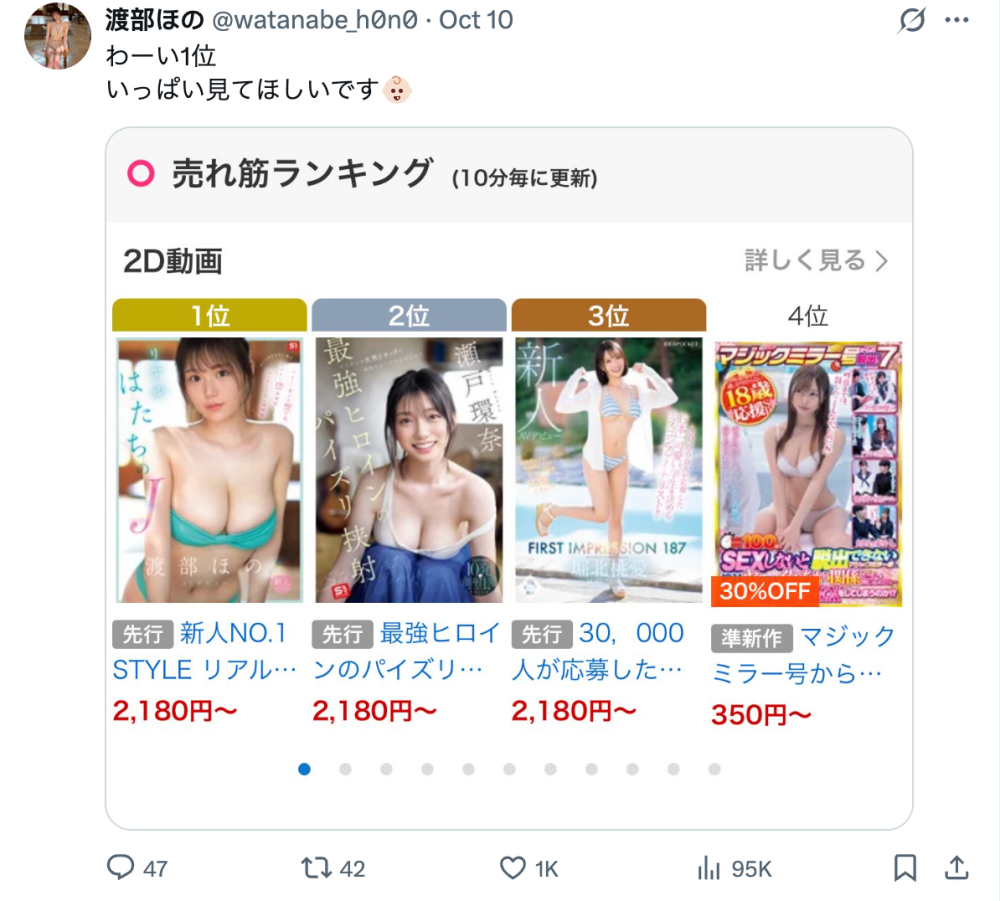Share this post
The image size is (1000, 901).
coord(956,868)
